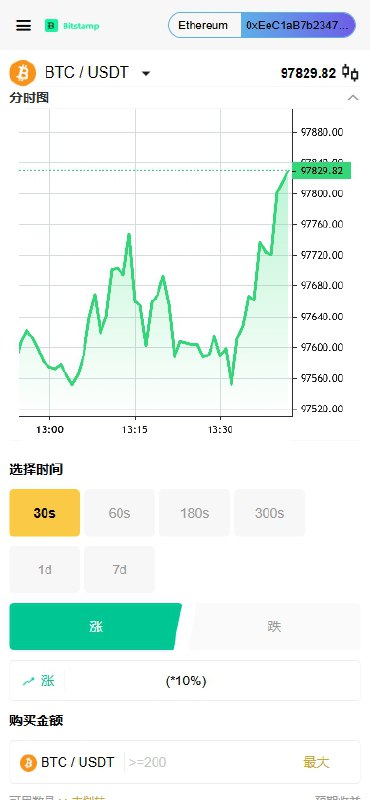Choose the 60s time option
This screenshot has width=370, height=800.
coord(119,513)
